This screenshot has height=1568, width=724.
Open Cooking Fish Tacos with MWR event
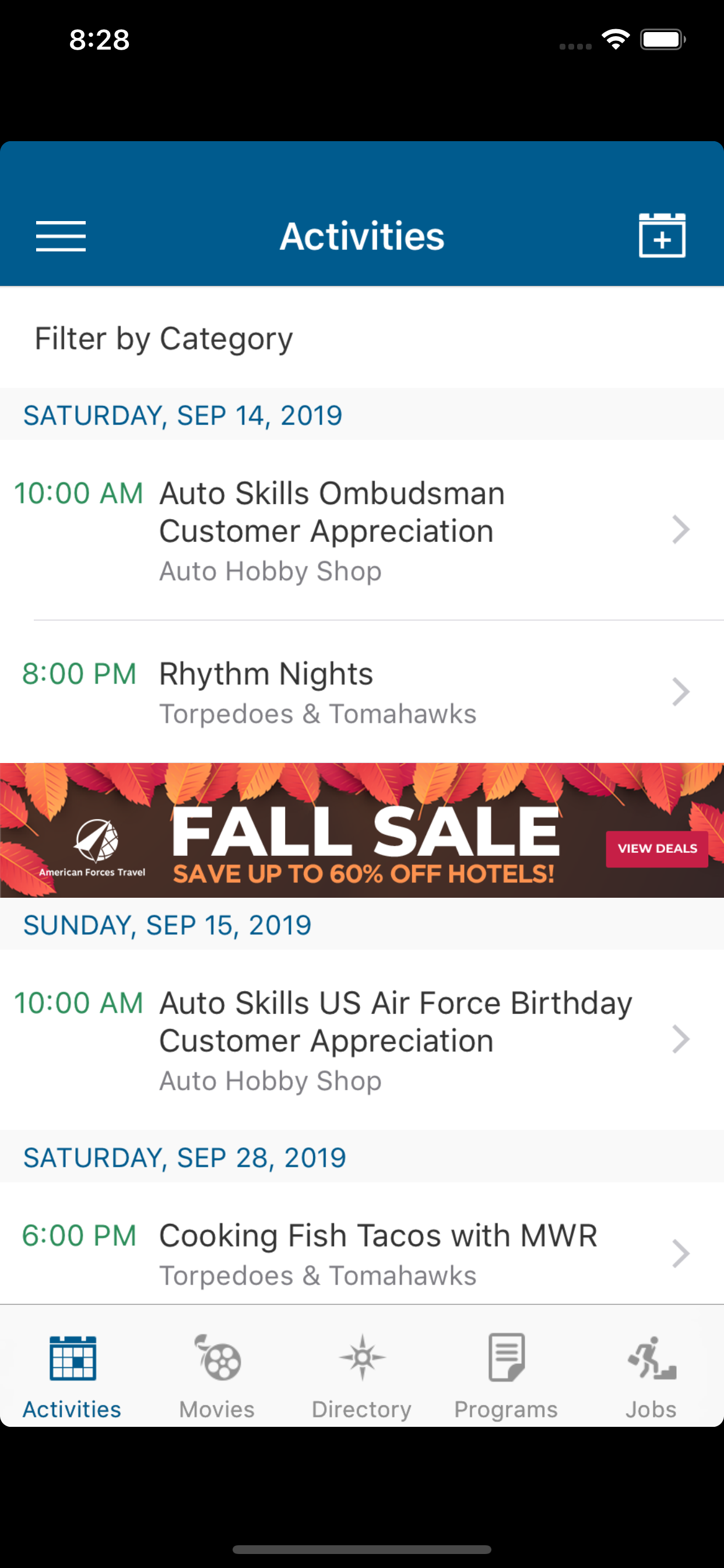click(x=362, y=1254)
